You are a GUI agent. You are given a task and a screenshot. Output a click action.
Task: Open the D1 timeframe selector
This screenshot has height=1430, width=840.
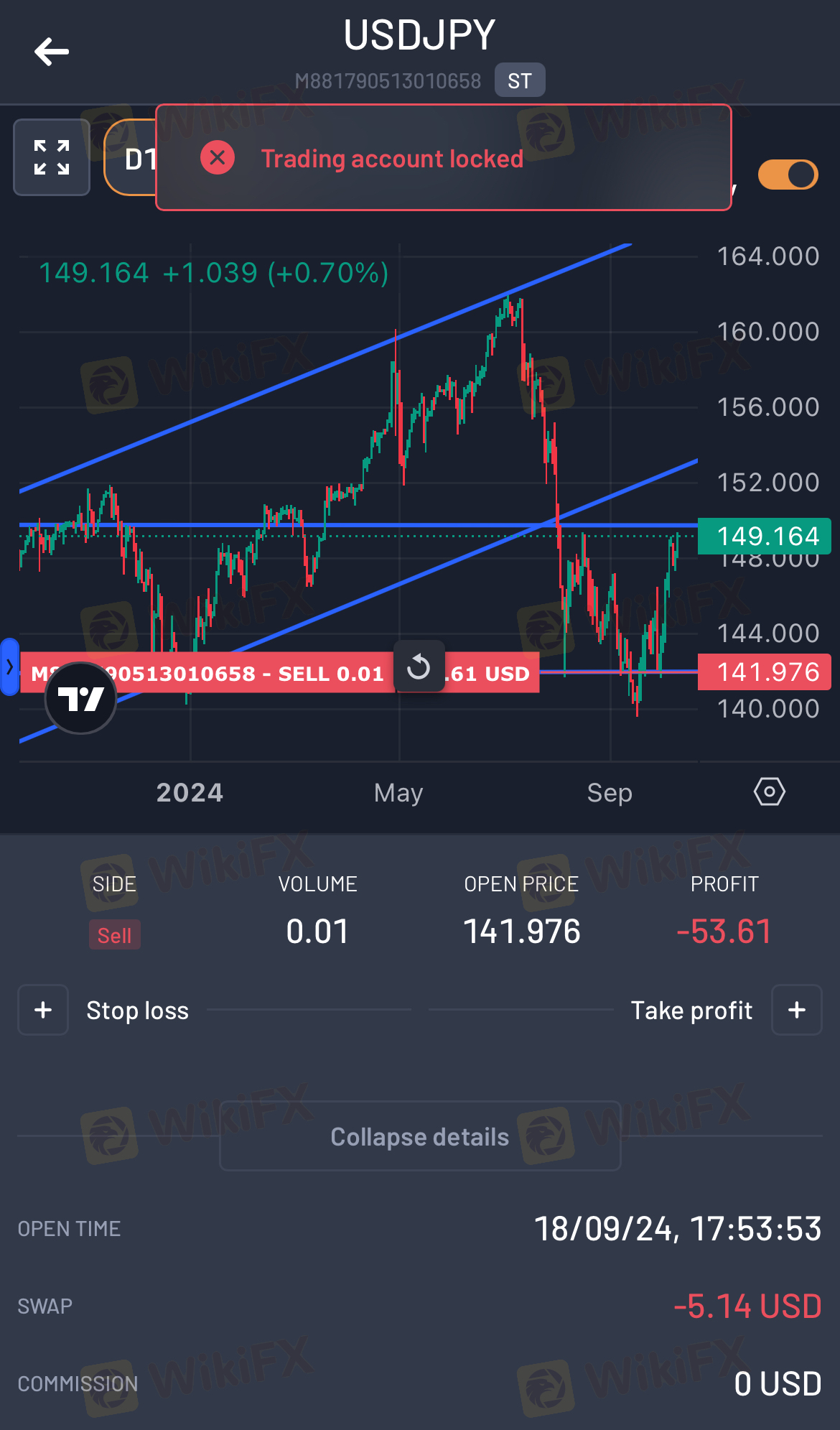tap(131, 157)
